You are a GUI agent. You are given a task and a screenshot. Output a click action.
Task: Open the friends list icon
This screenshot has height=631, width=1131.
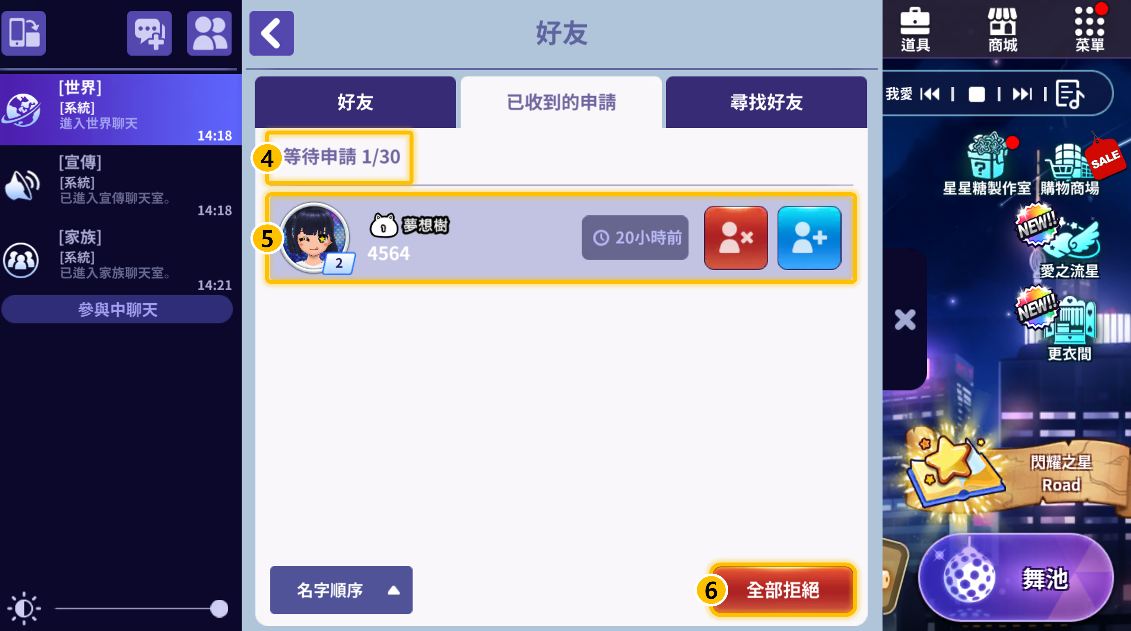point(209,34)
